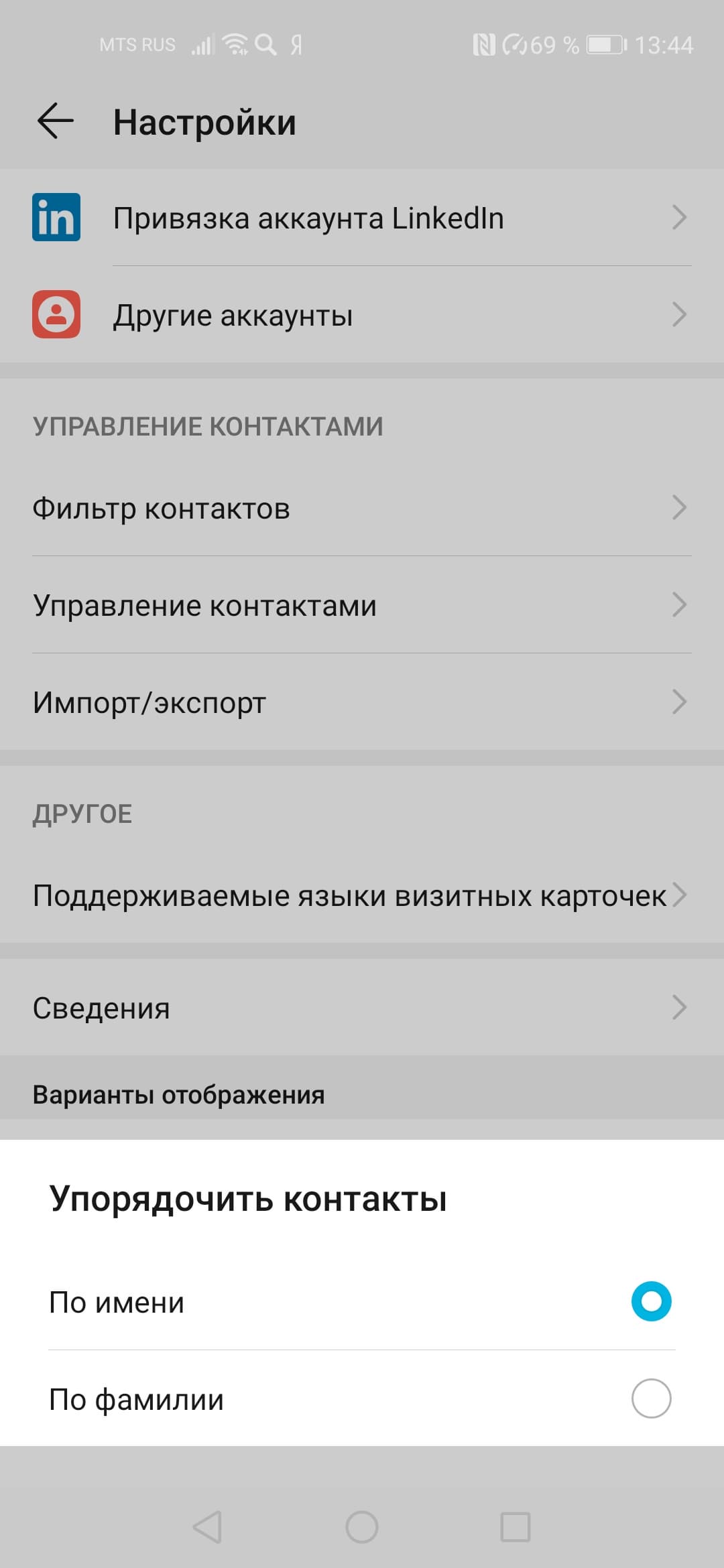Open the Управление контактами row
The width and height of the screenshot is (724, 1568).
click(x=362, y=605)
